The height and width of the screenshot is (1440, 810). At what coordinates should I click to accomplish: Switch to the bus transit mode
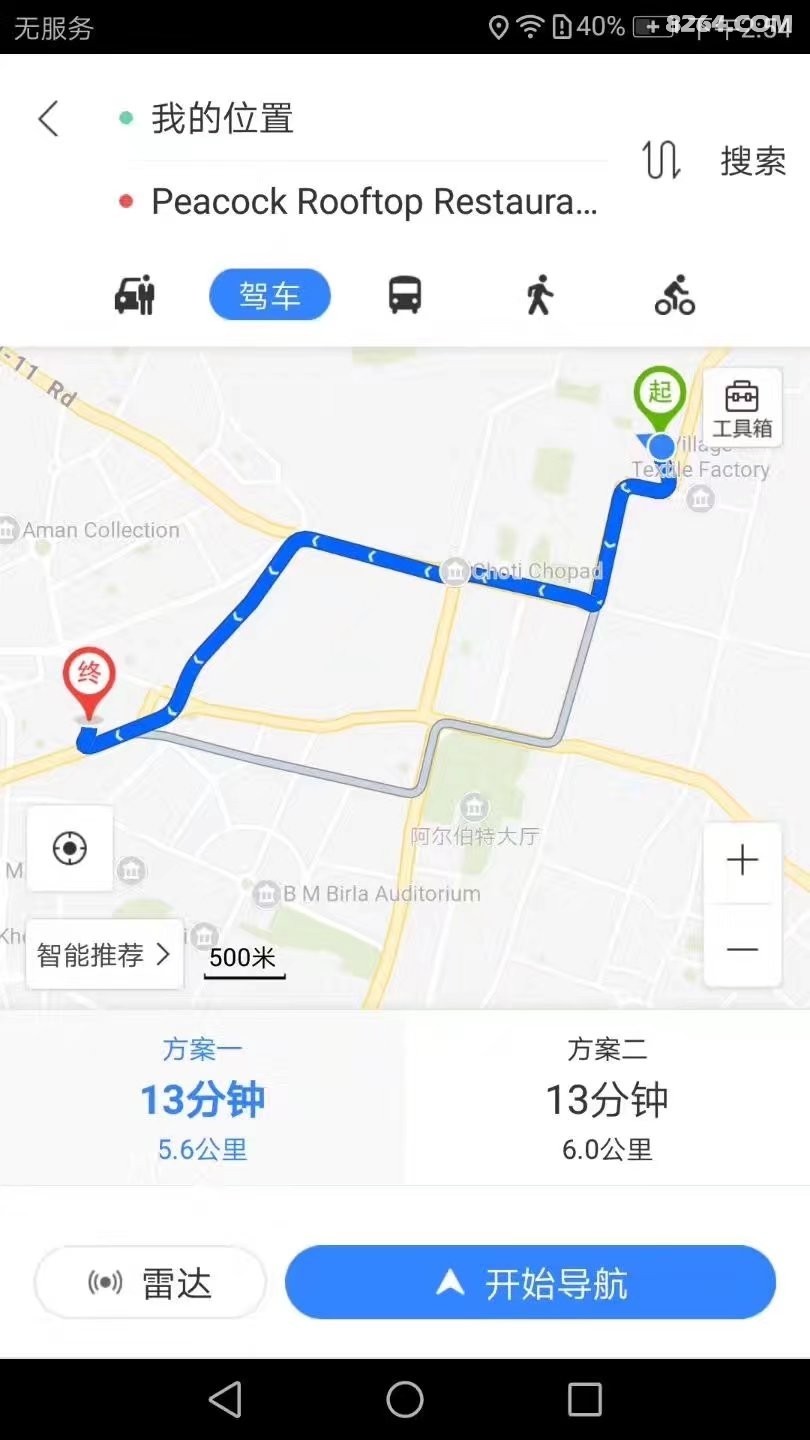tap(404, 296)
